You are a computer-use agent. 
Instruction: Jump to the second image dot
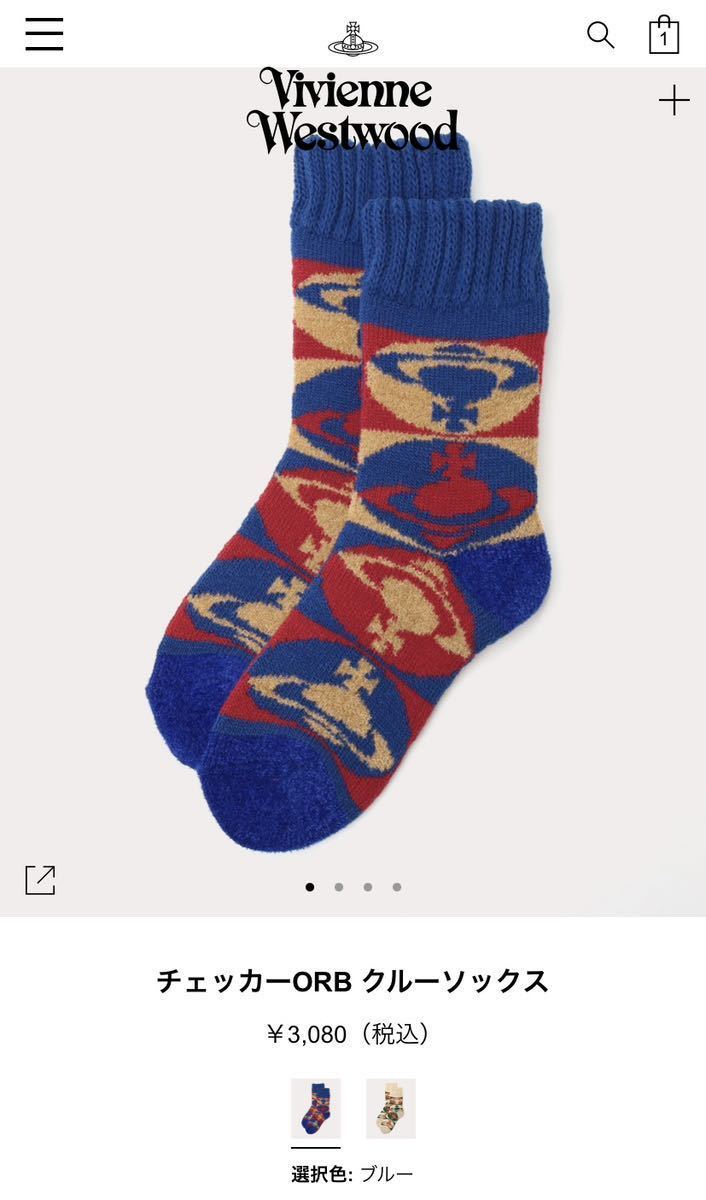(x=339, y=887)
